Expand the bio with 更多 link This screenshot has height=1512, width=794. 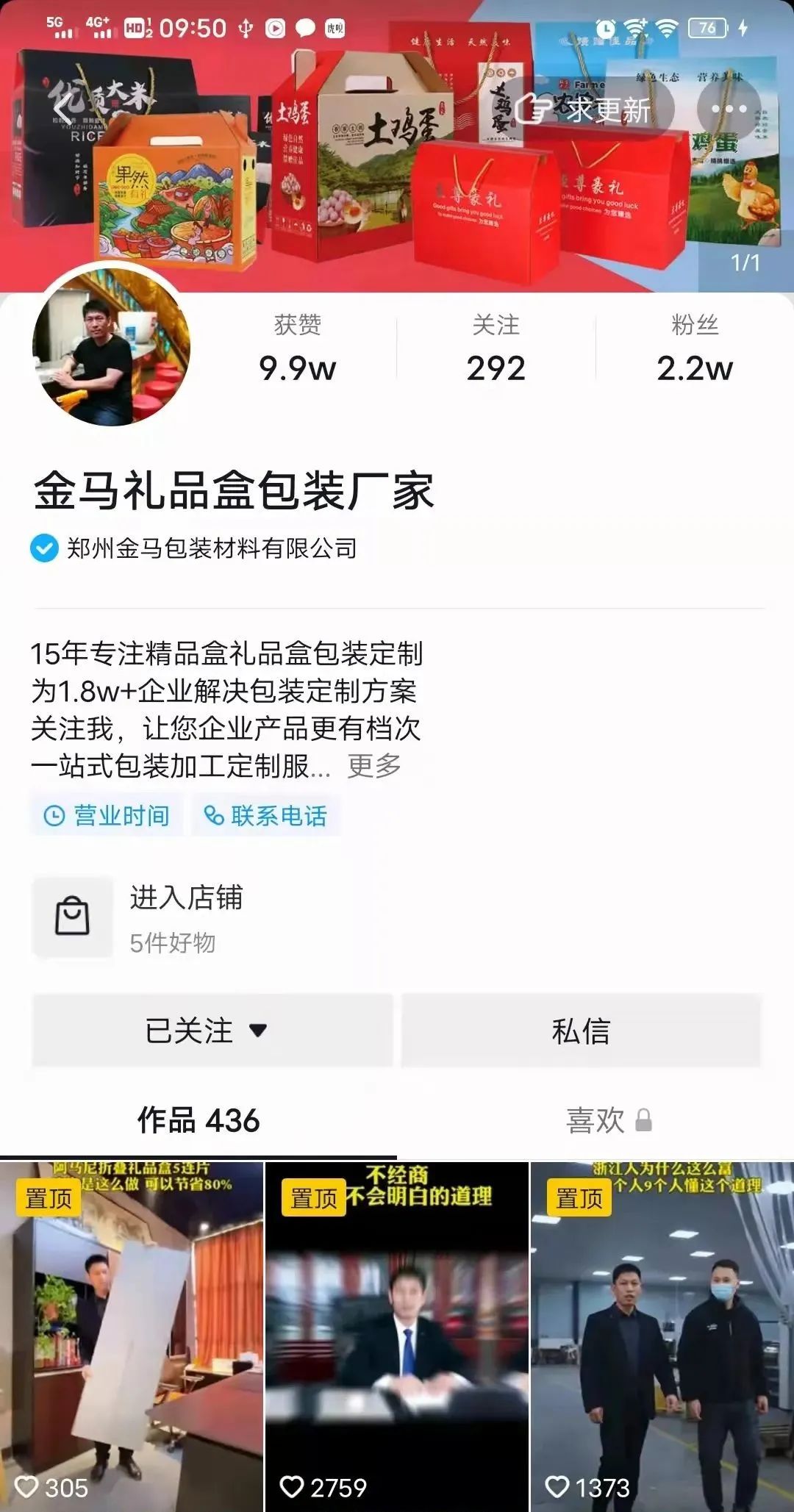pyautogui.click(x=373, y=767)
